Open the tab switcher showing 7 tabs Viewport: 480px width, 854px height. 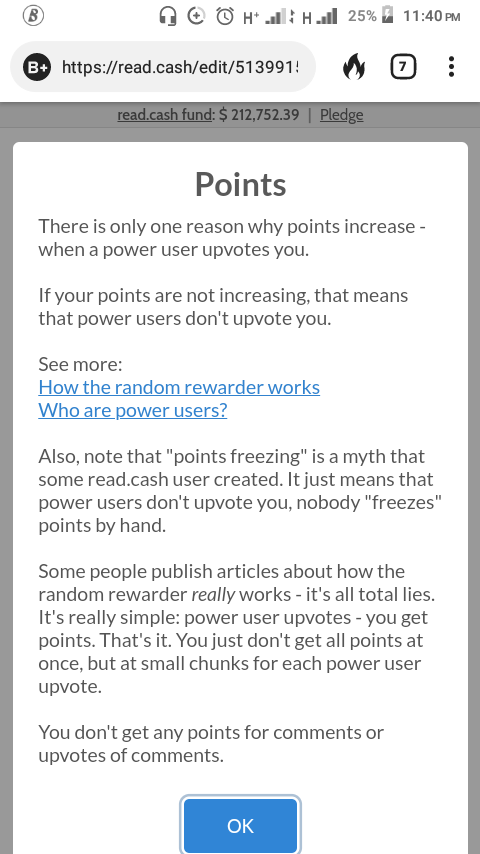pos(403,67)
